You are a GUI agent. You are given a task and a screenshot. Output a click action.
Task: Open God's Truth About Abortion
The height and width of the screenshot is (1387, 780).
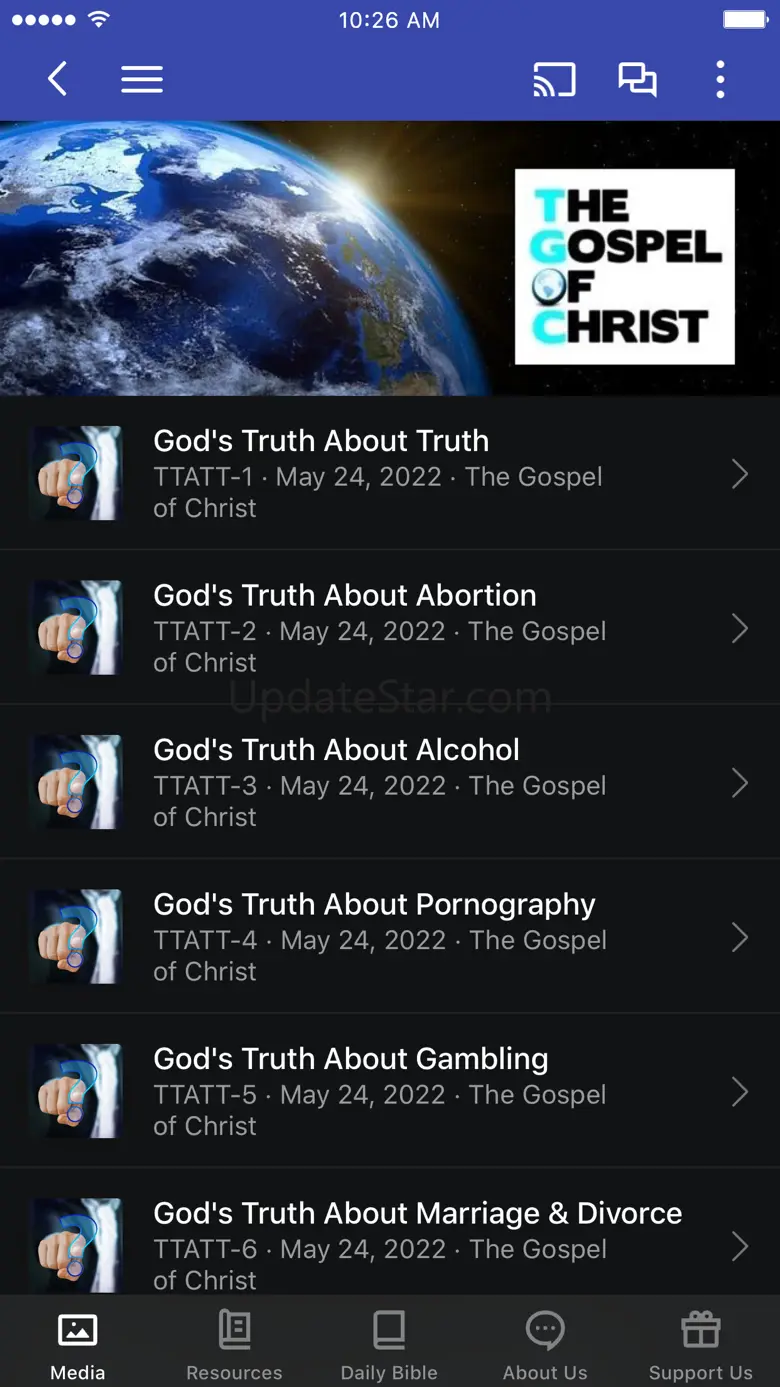click(389, 628)
